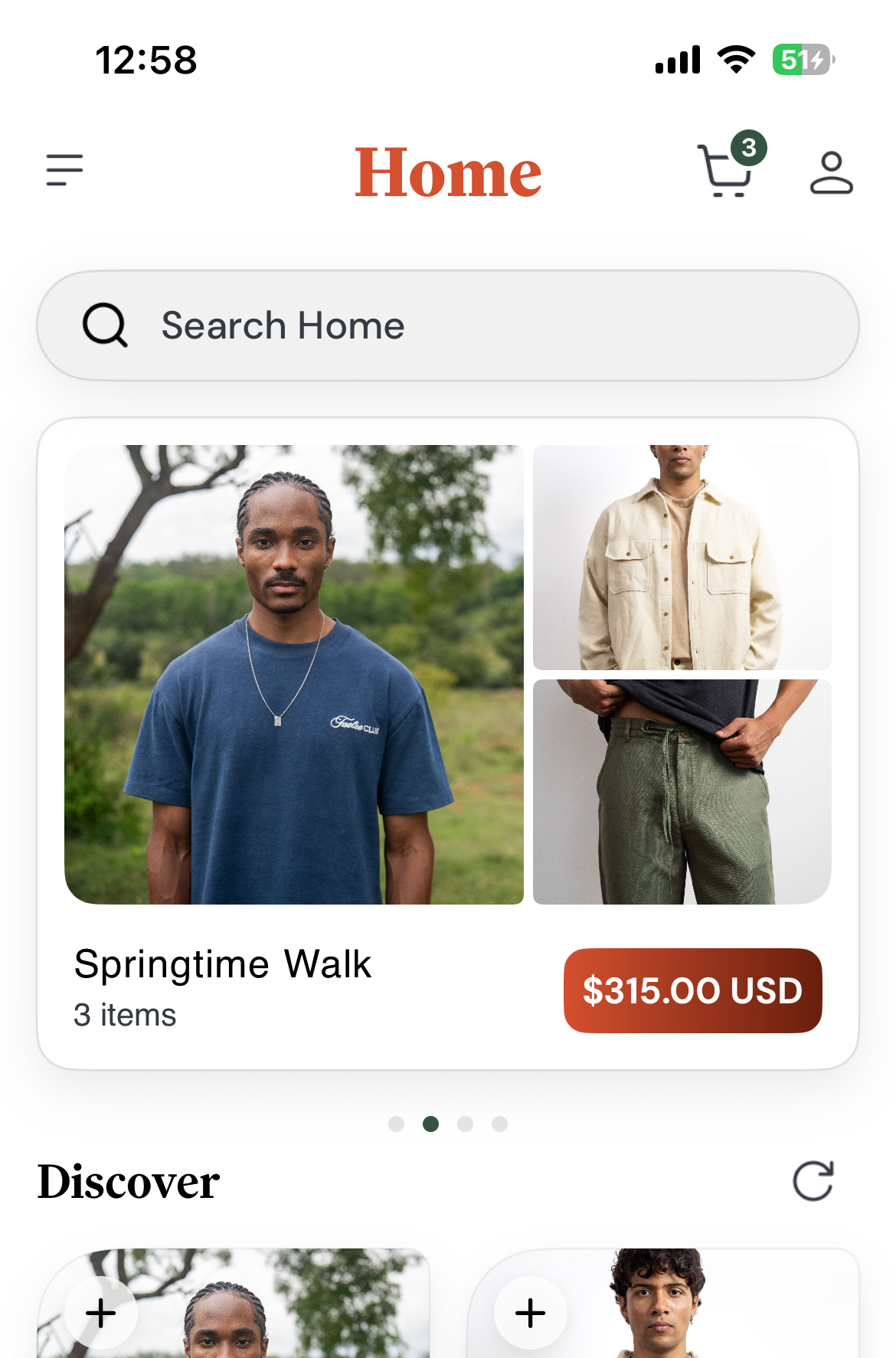Viewport: 896px width, 1358px height.
Task: Select the third carousel page dot
Action: pos(465,1124)
